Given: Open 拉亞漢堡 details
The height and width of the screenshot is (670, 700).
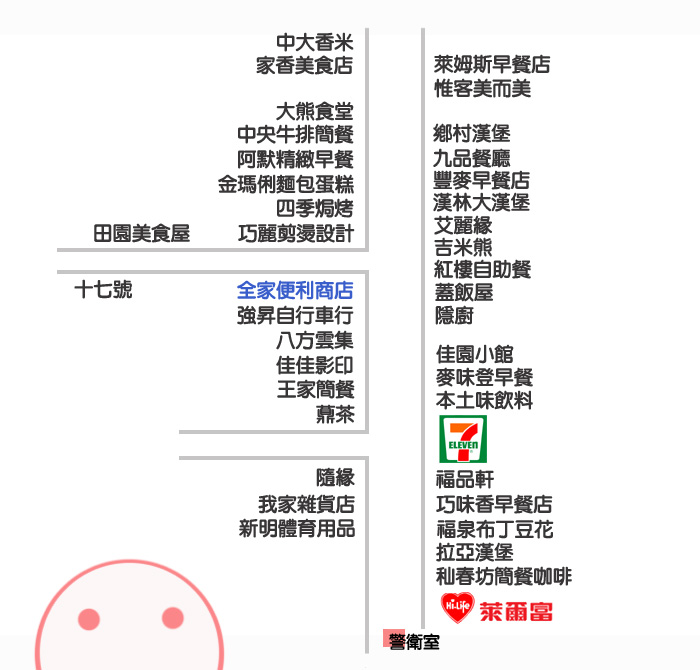Looking at the screenshot, I should tap(475, 553).
